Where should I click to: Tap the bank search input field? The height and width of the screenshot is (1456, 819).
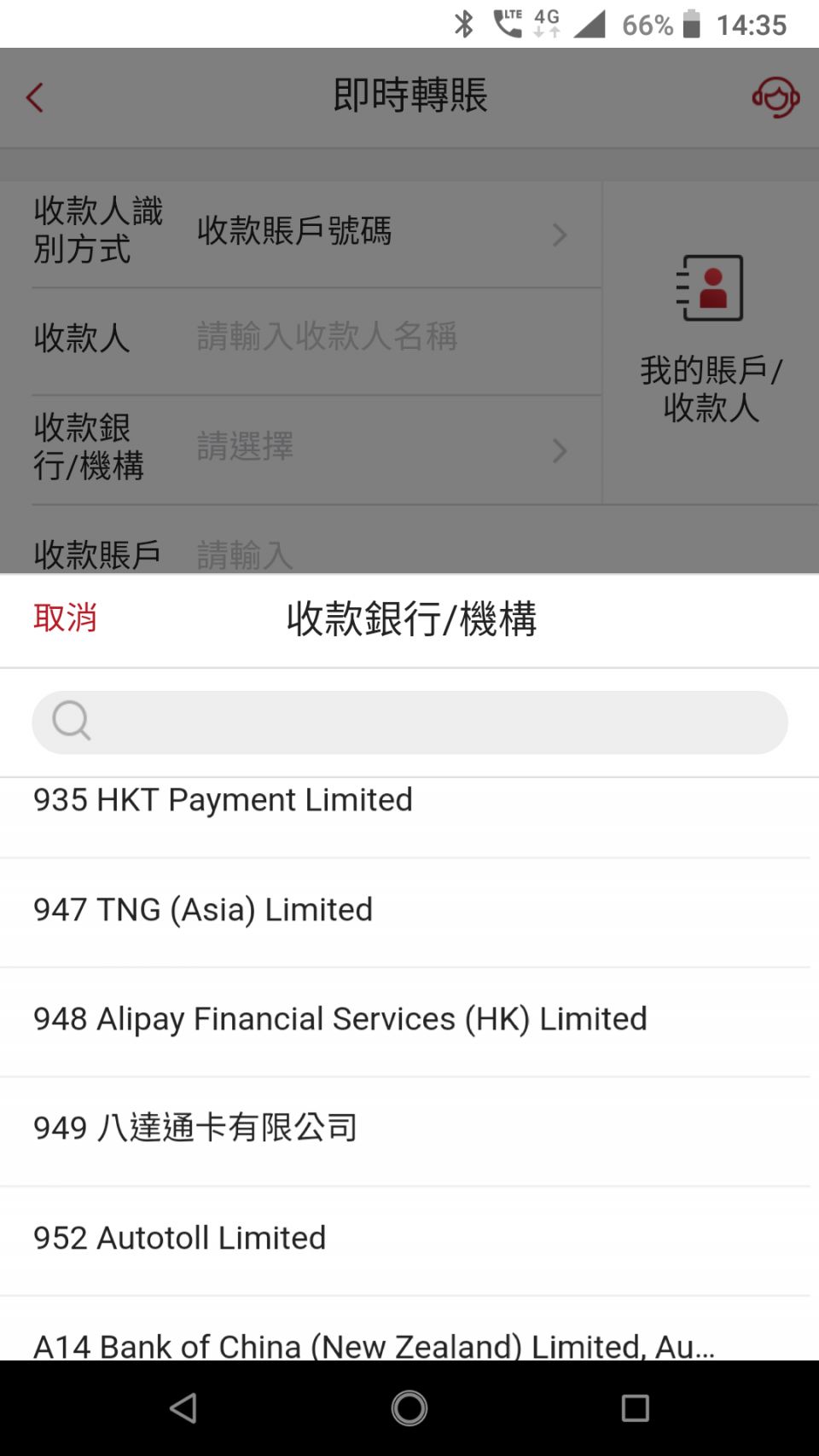point(409,722)
